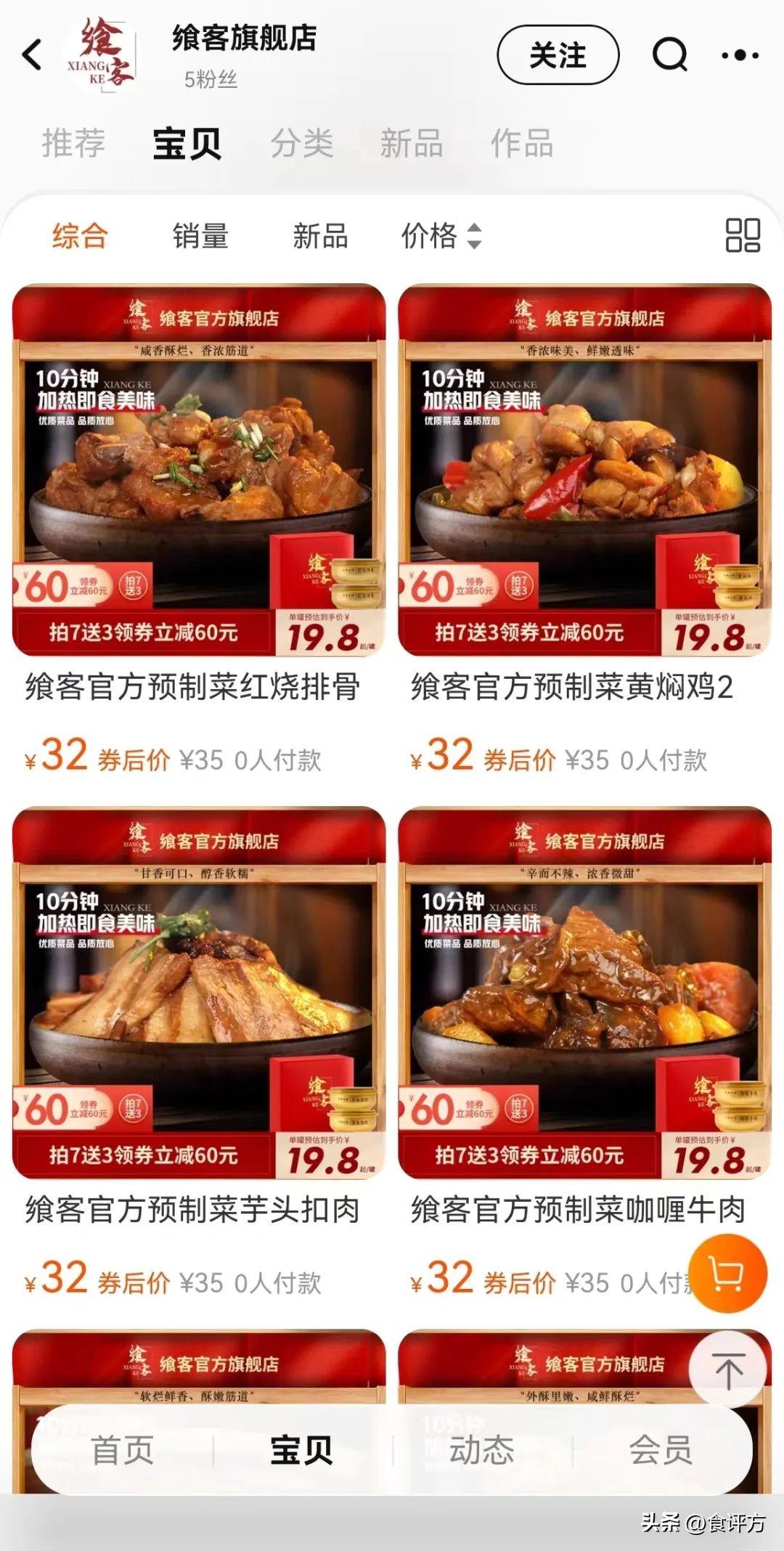
Task: Toggle the grid layout view icon
Action: (743, 235)
